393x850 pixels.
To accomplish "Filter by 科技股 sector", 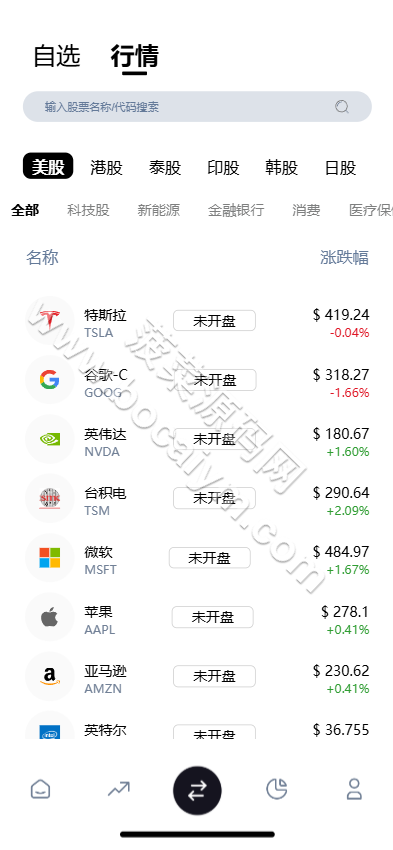I will coord(88,210).
